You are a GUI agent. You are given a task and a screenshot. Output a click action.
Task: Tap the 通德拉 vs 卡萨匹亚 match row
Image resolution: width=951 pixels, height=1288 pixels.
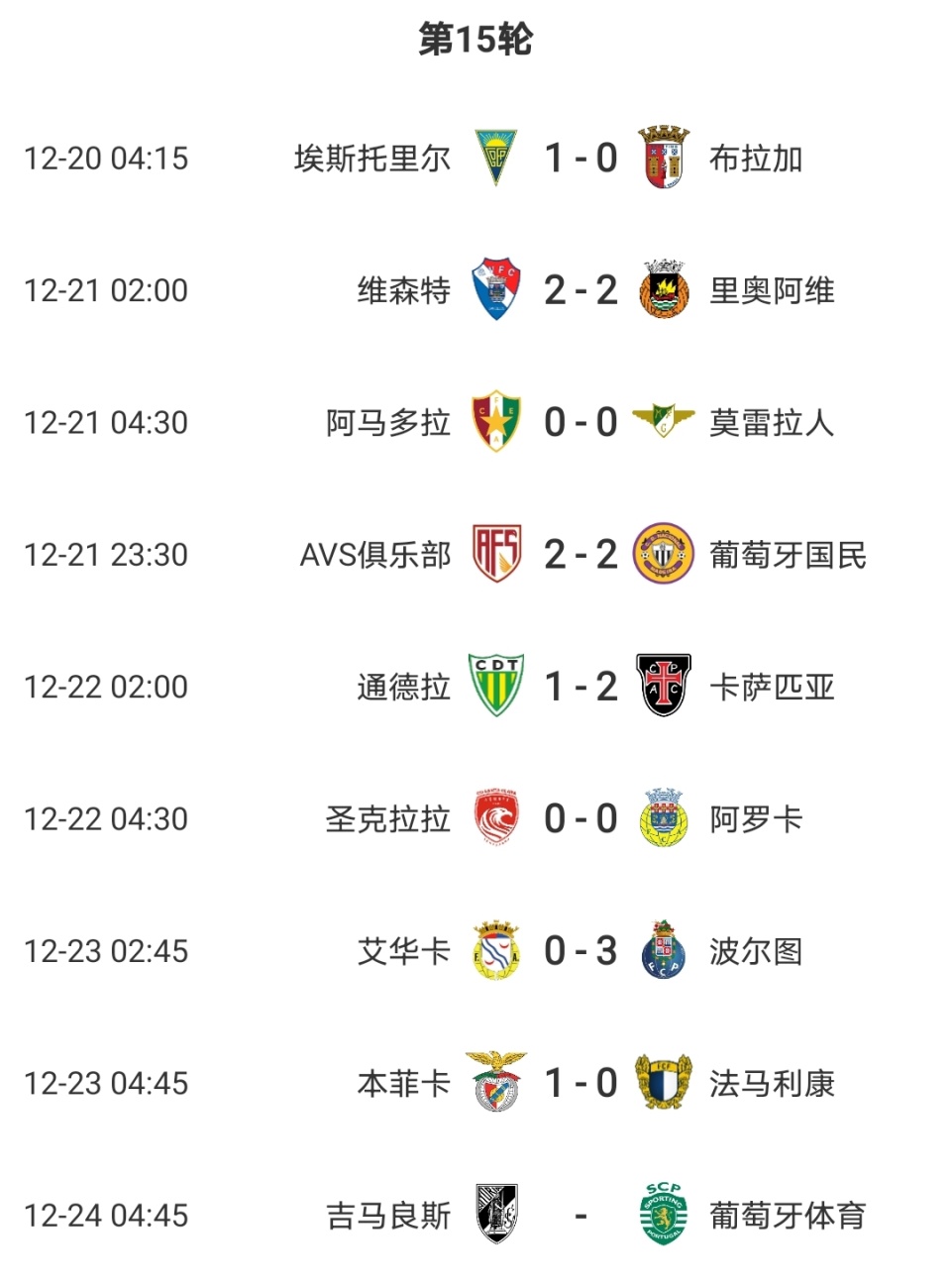tap(581, 687)
